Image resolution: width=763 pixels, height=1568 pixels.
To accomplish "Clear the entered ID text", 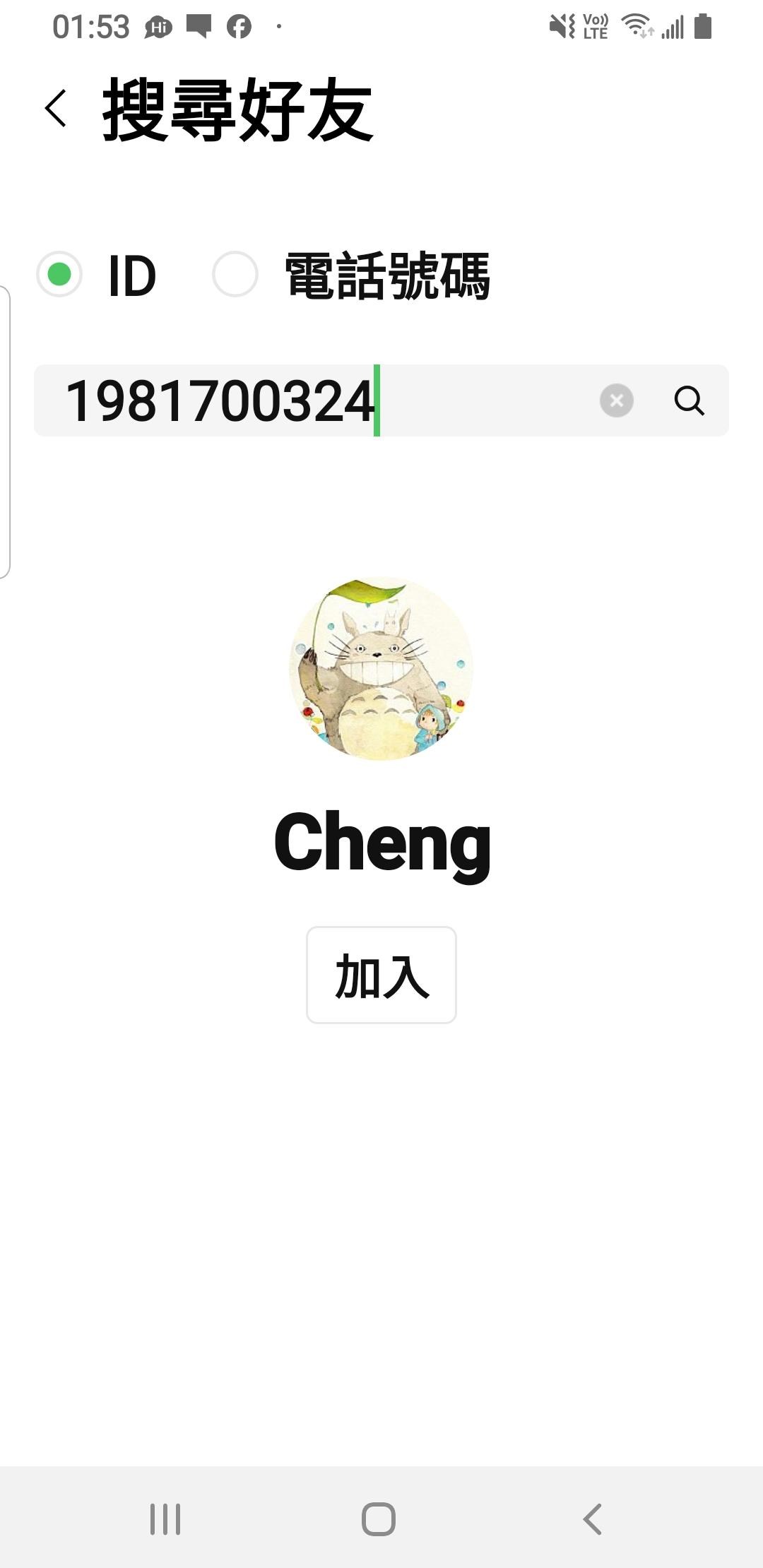I will (x=616, y=400).
